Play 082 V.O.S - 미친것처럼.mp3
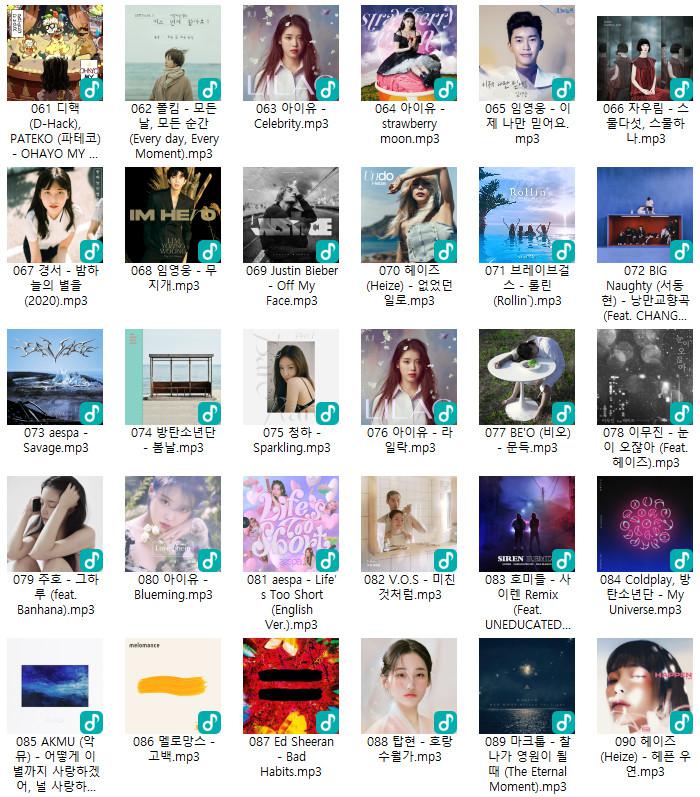The height and width of the screenshot is (797, 700). tap(409, 524)
